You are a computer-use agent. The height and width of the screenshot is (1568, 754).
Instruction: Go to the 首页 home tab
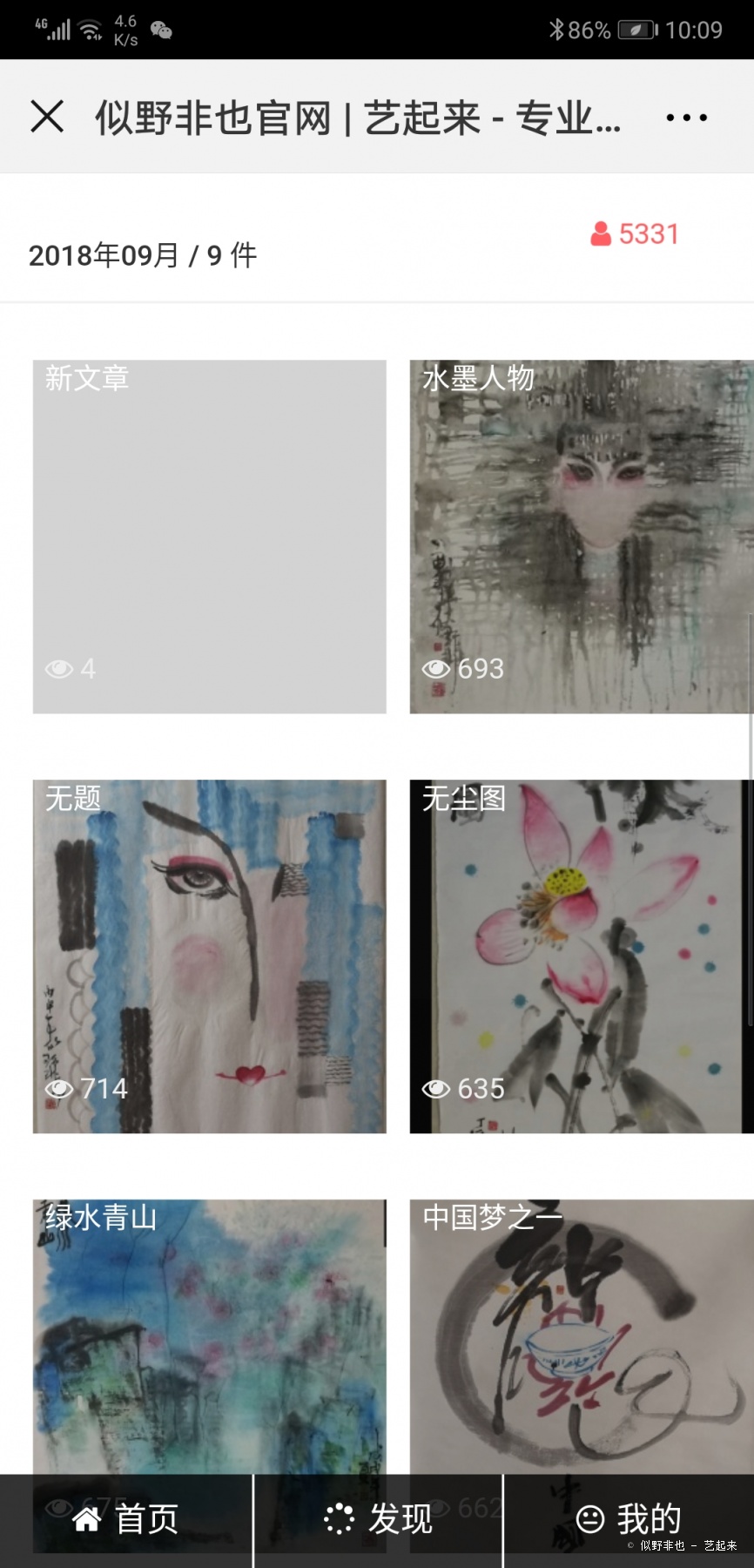(x=125, y=1519)
